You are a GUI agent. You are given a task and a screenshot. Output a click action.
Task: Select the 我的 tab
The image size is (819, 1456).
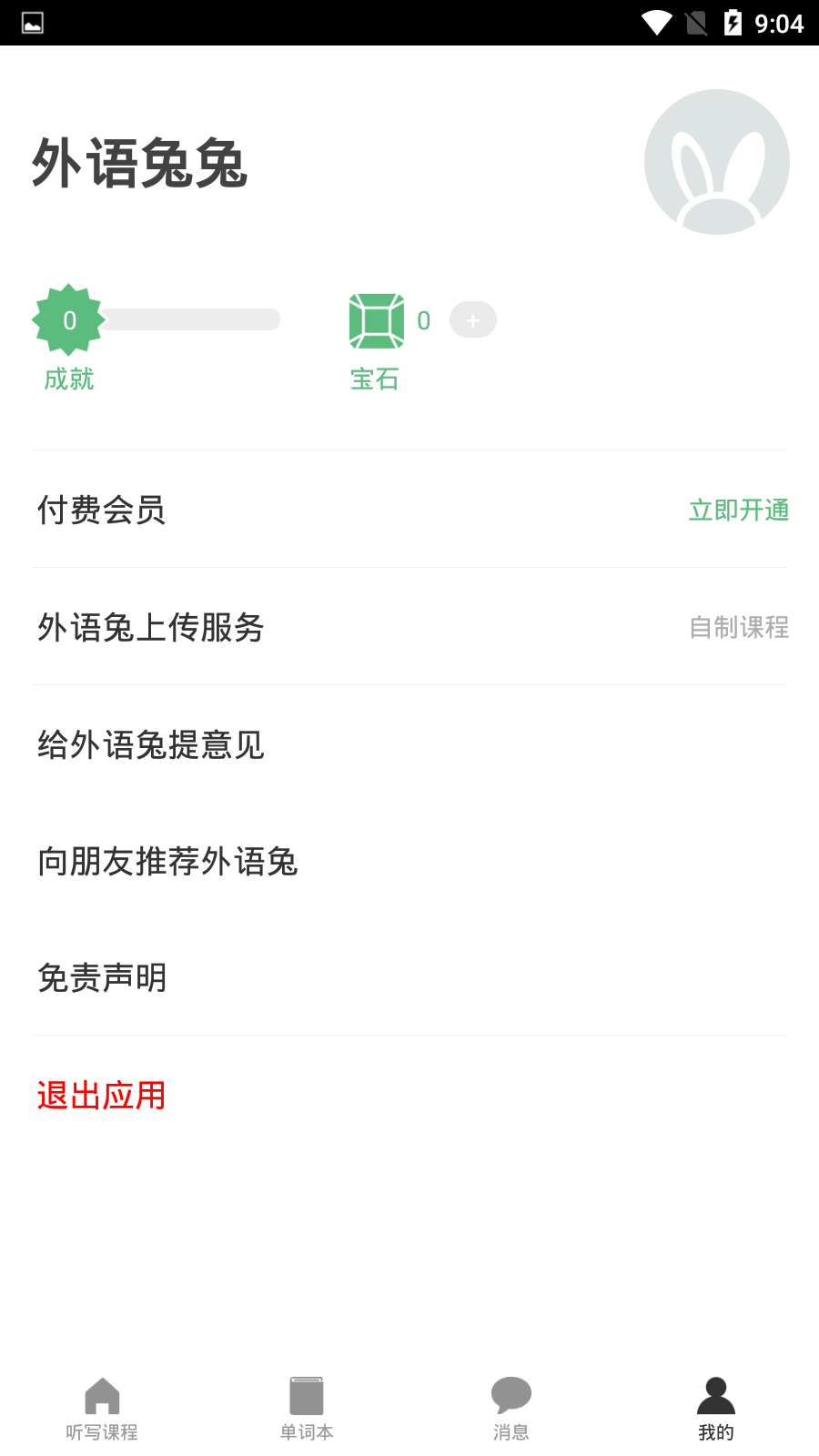(716, 1408)
